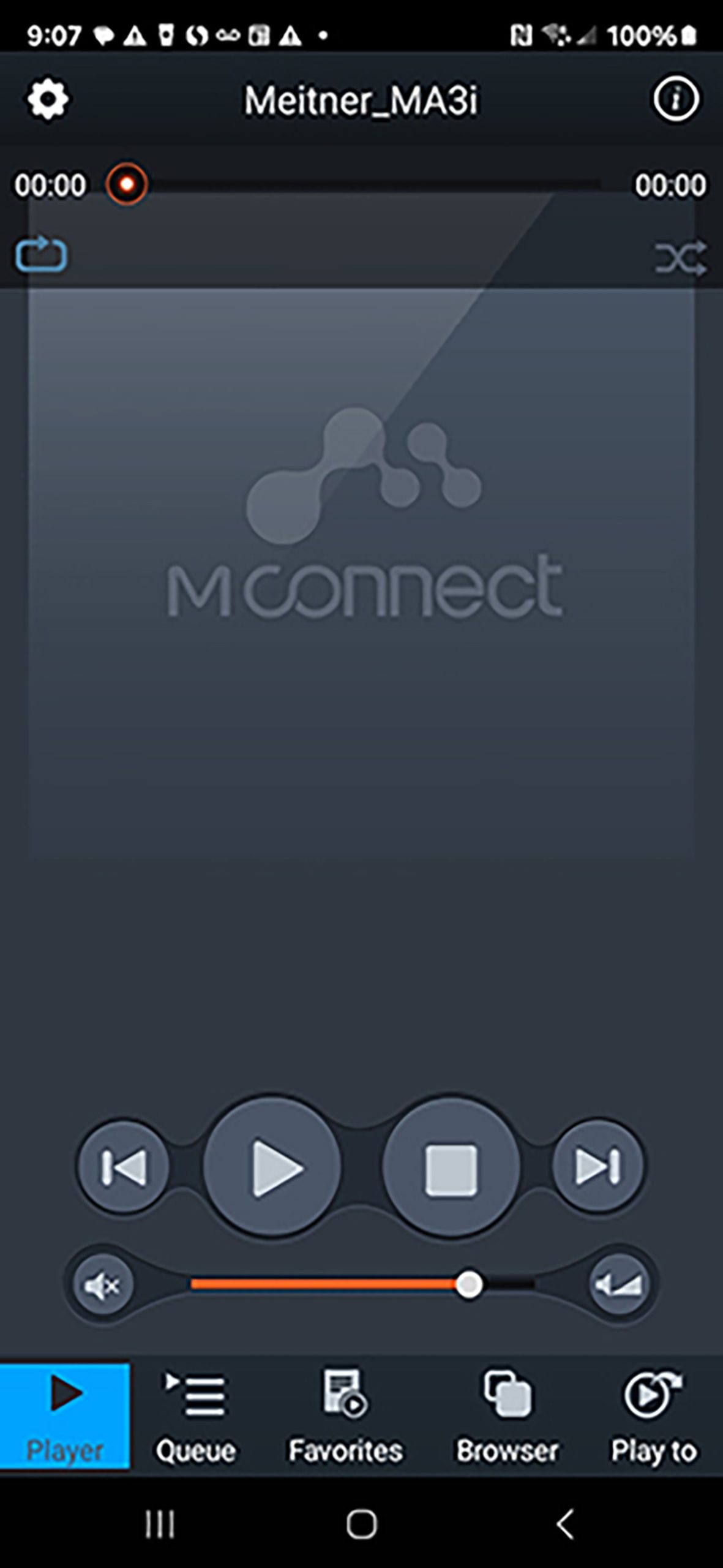Open recent apps from the navigation bar
This screenshot has height=1568, width=723.
pos(160,1524)
